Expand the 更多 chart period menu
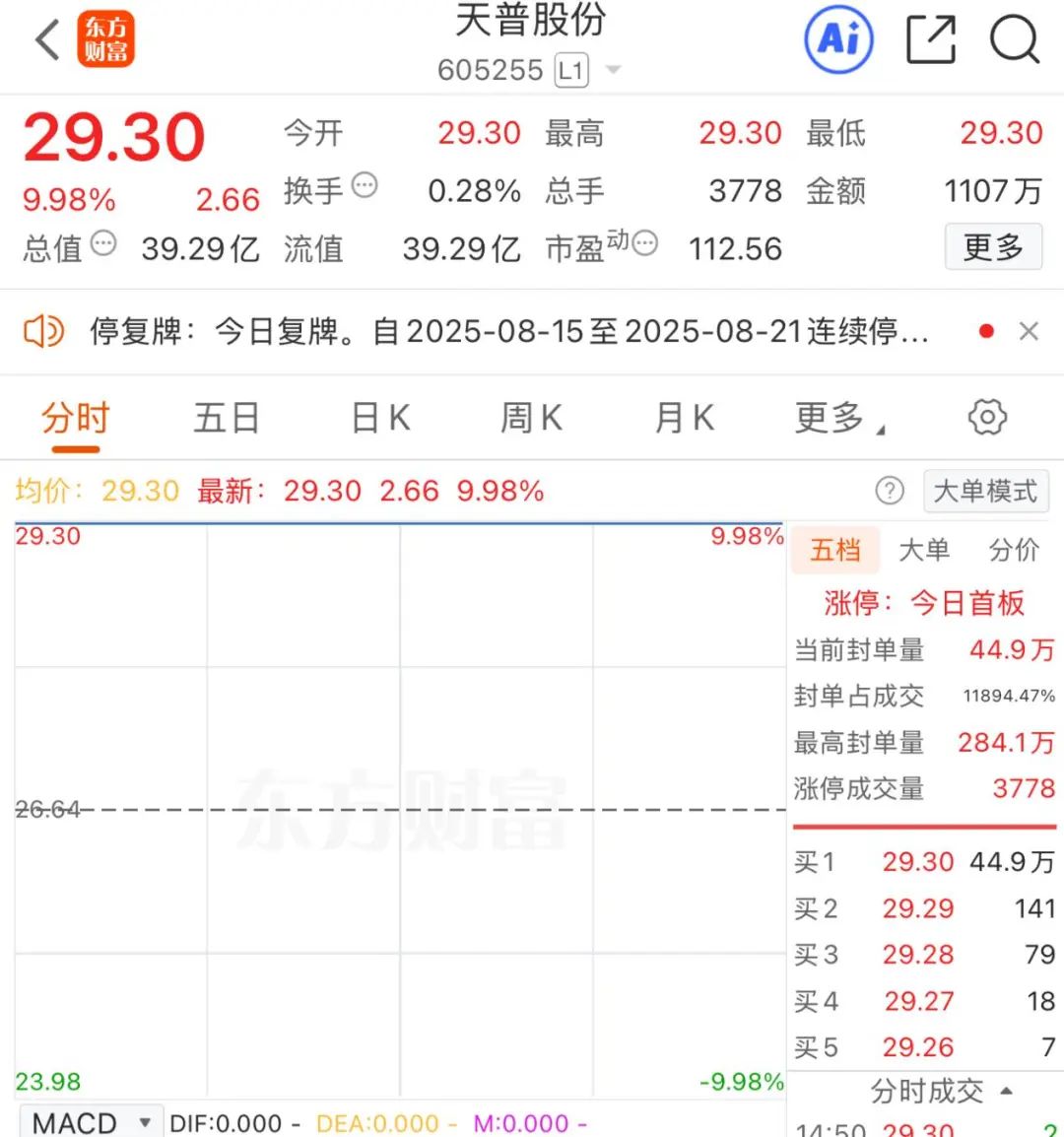The height and width of the screenshot is (1137, 1064). 839,419
